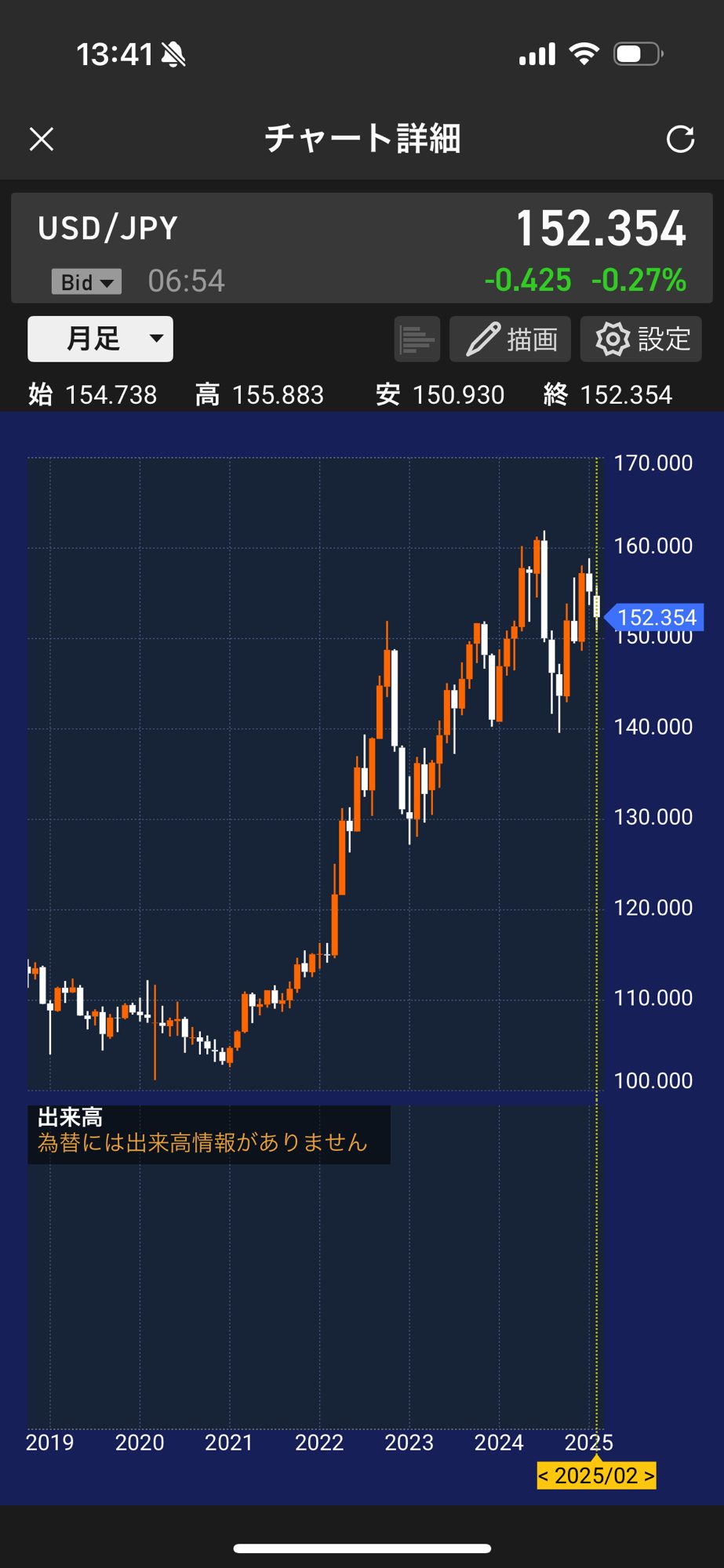Go to previous month from 2025/02

(x=544, y=1475)
